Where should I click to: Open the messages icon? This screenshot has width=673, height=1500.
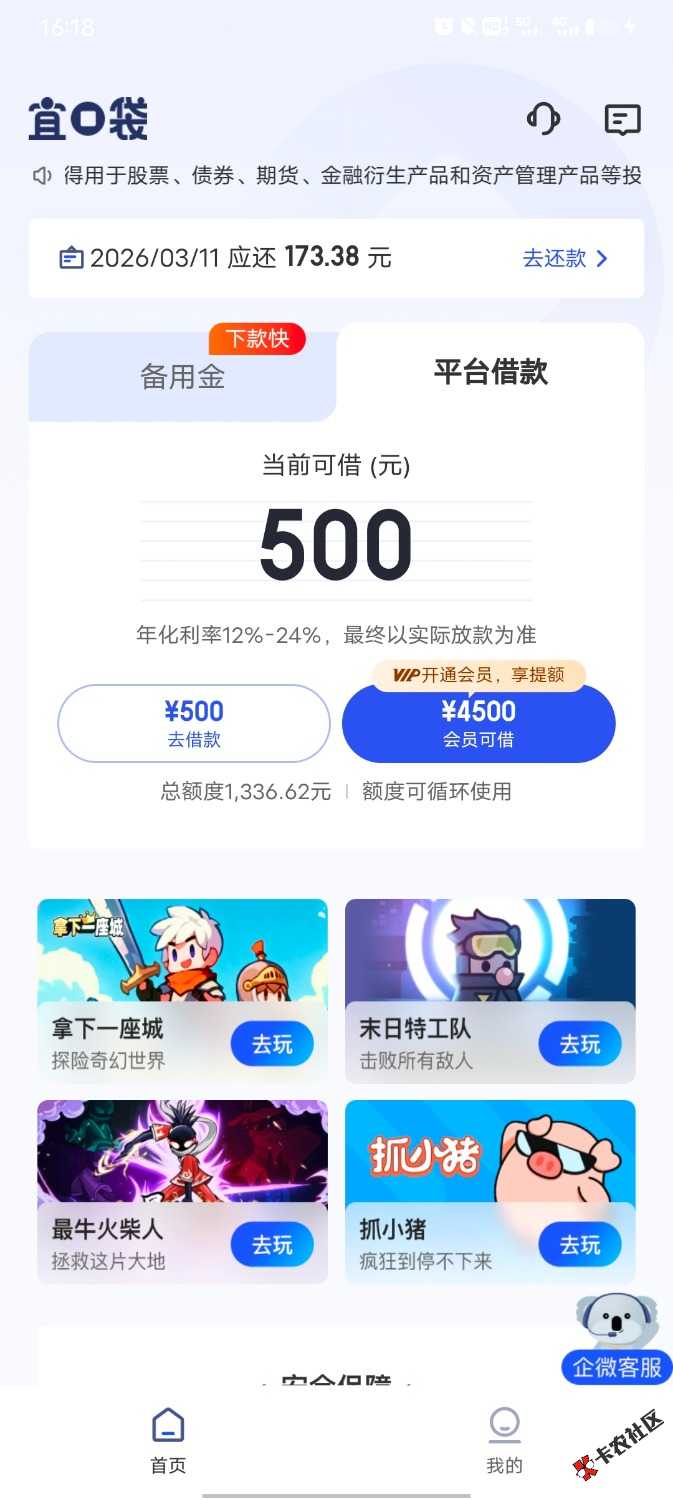coord(622,120)
